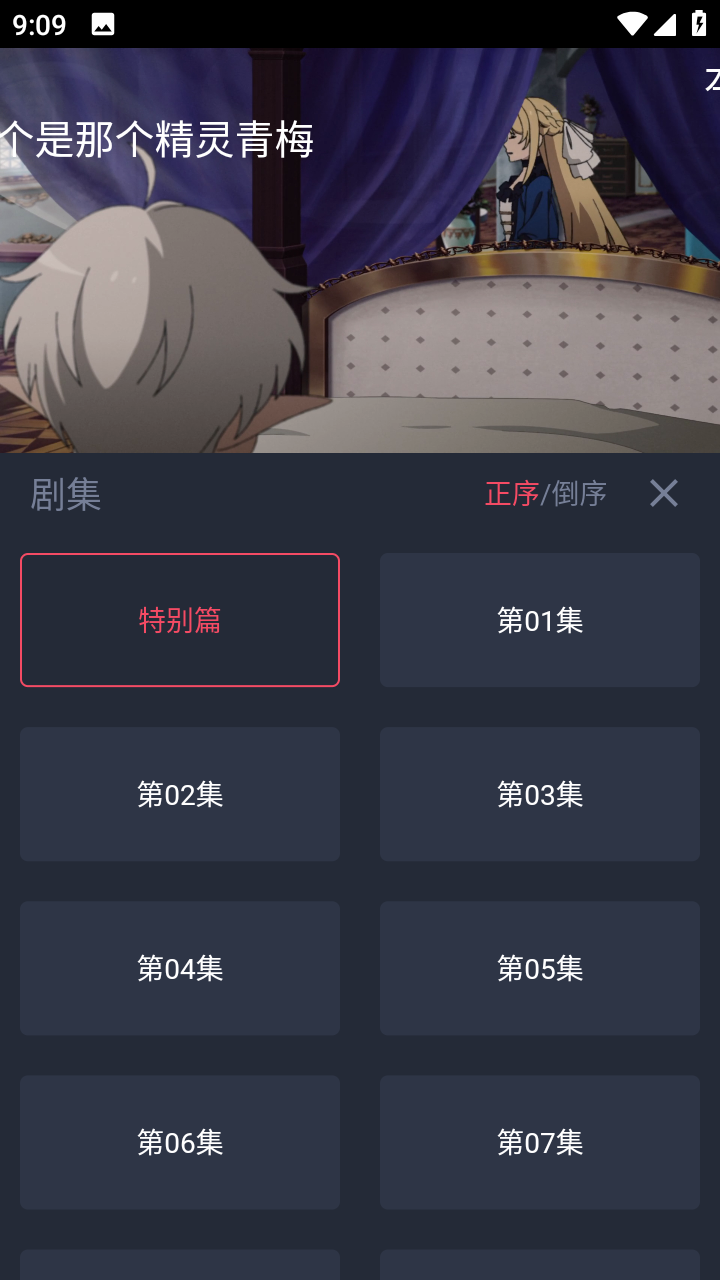Choose episode 第04集

(x=180, y=968)
